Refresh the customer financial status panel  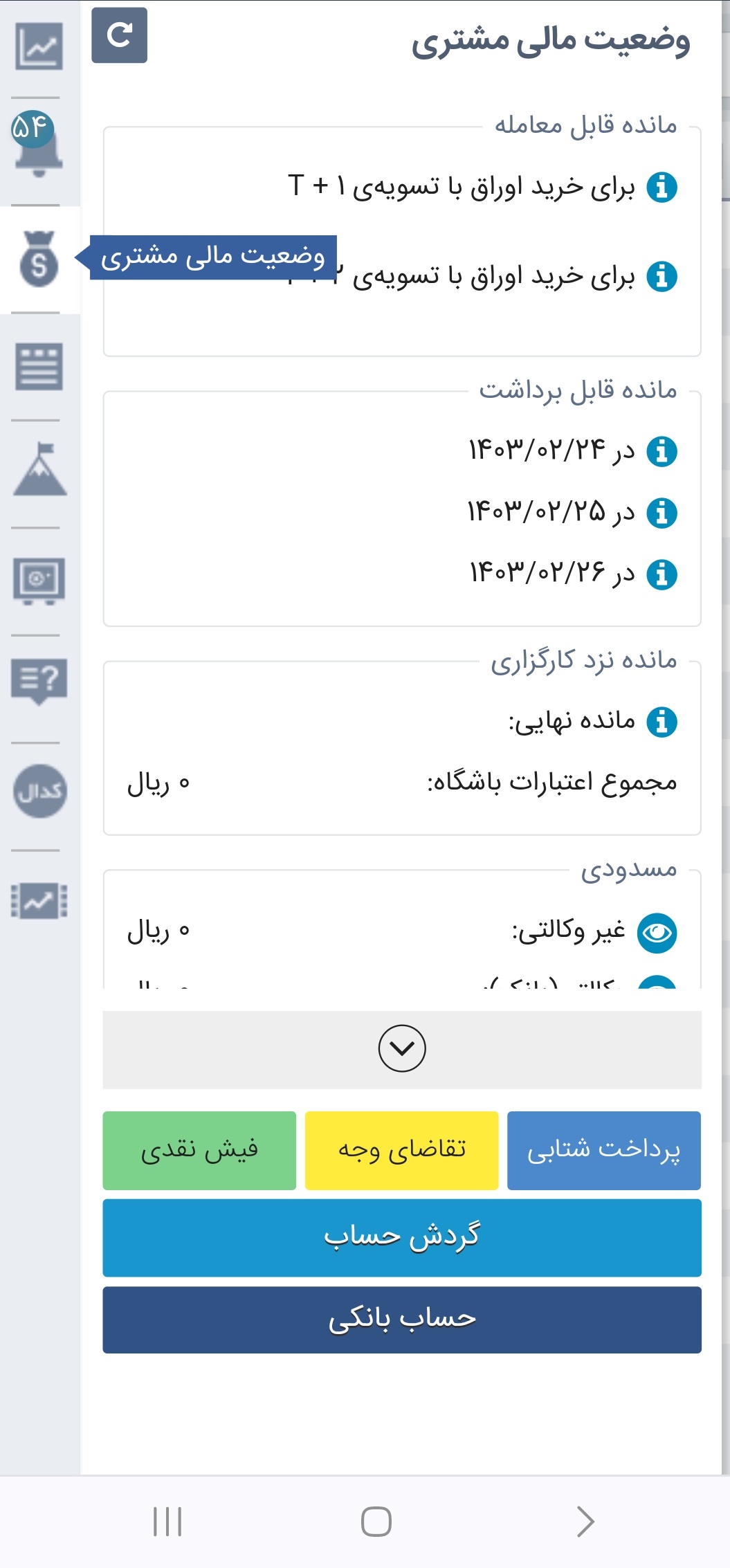pos(119,35)
